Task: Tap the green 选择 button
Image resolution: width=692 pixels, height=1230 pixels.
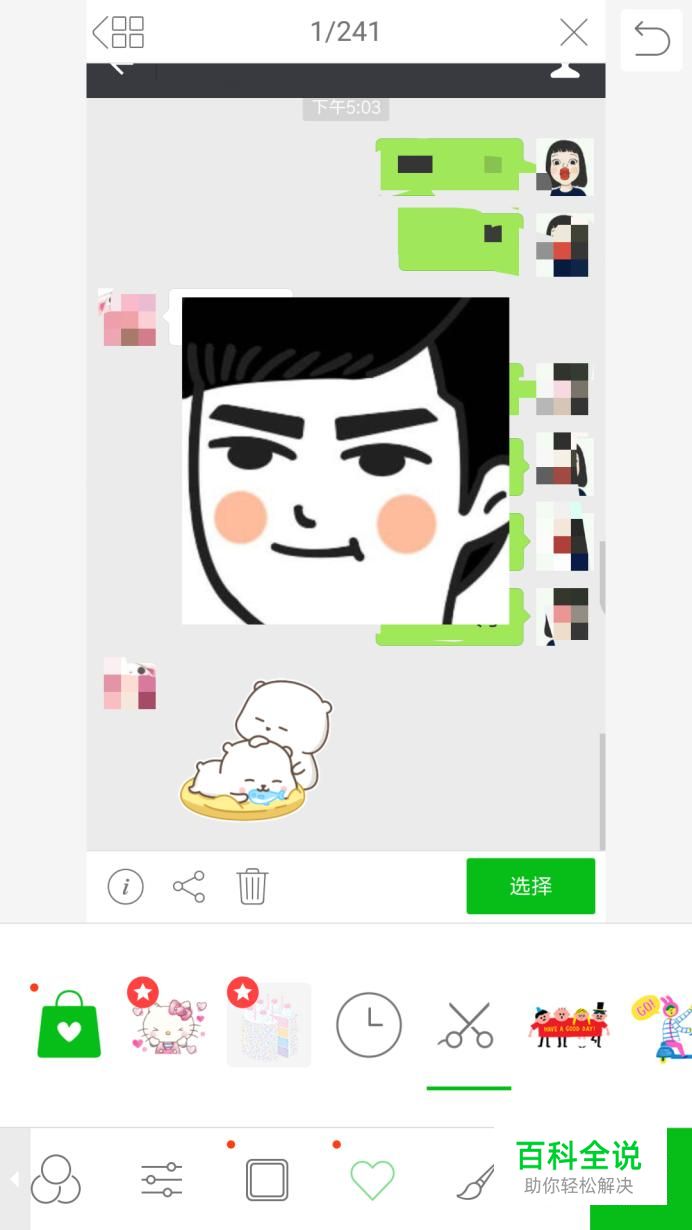Action: (530, 886)
